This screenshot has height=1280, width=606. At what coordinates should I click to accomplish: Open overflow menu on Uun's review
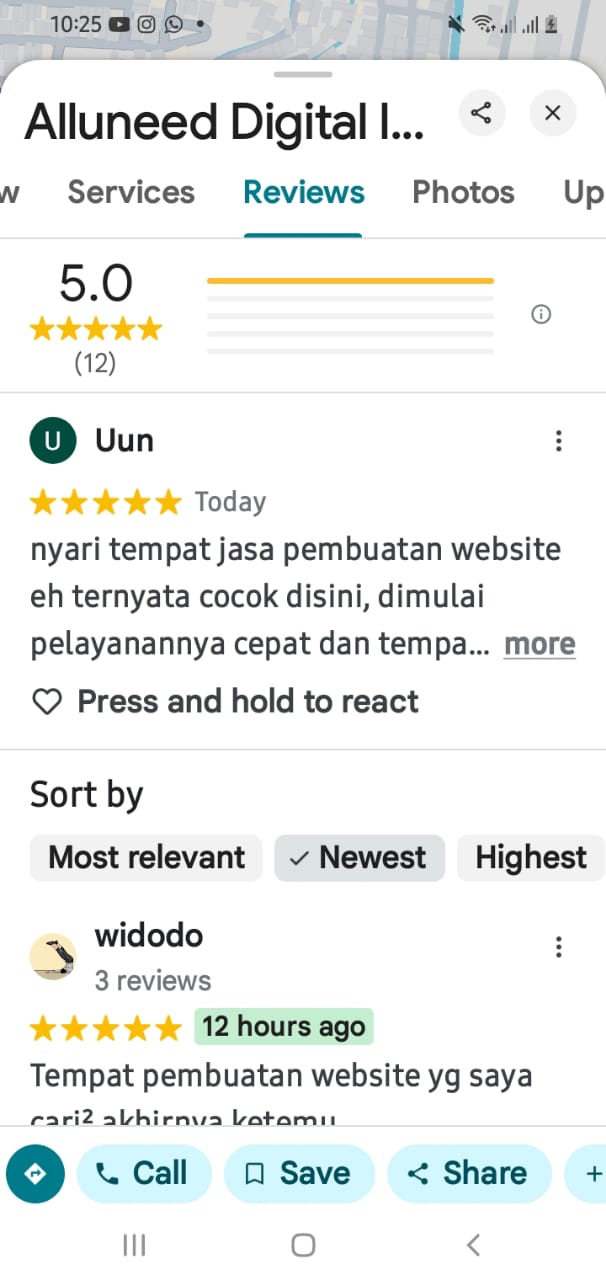558,441
